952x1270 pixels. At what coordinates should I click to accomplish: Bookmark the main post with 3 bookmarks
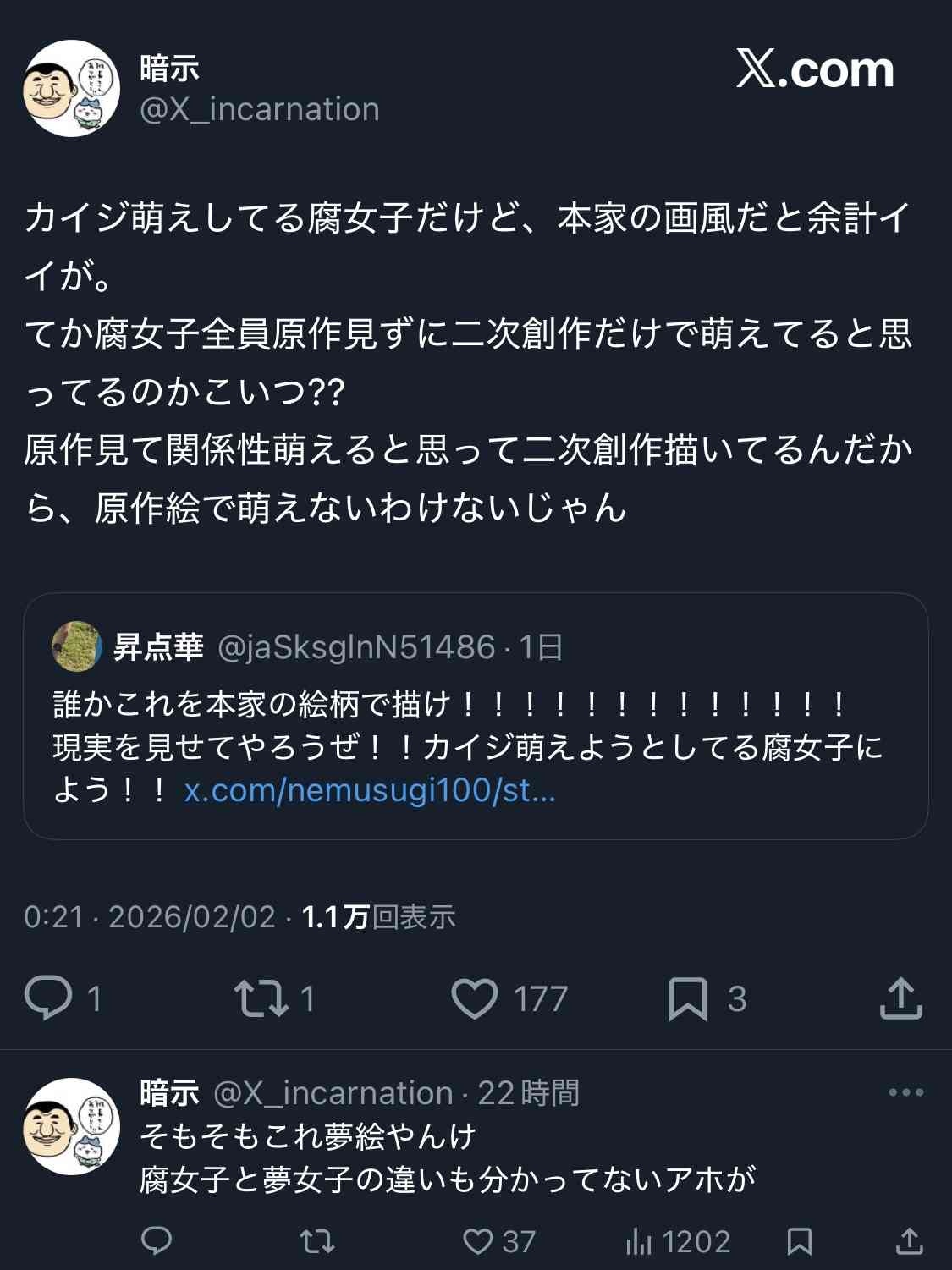pyautogui.click(x=687, y=998)
